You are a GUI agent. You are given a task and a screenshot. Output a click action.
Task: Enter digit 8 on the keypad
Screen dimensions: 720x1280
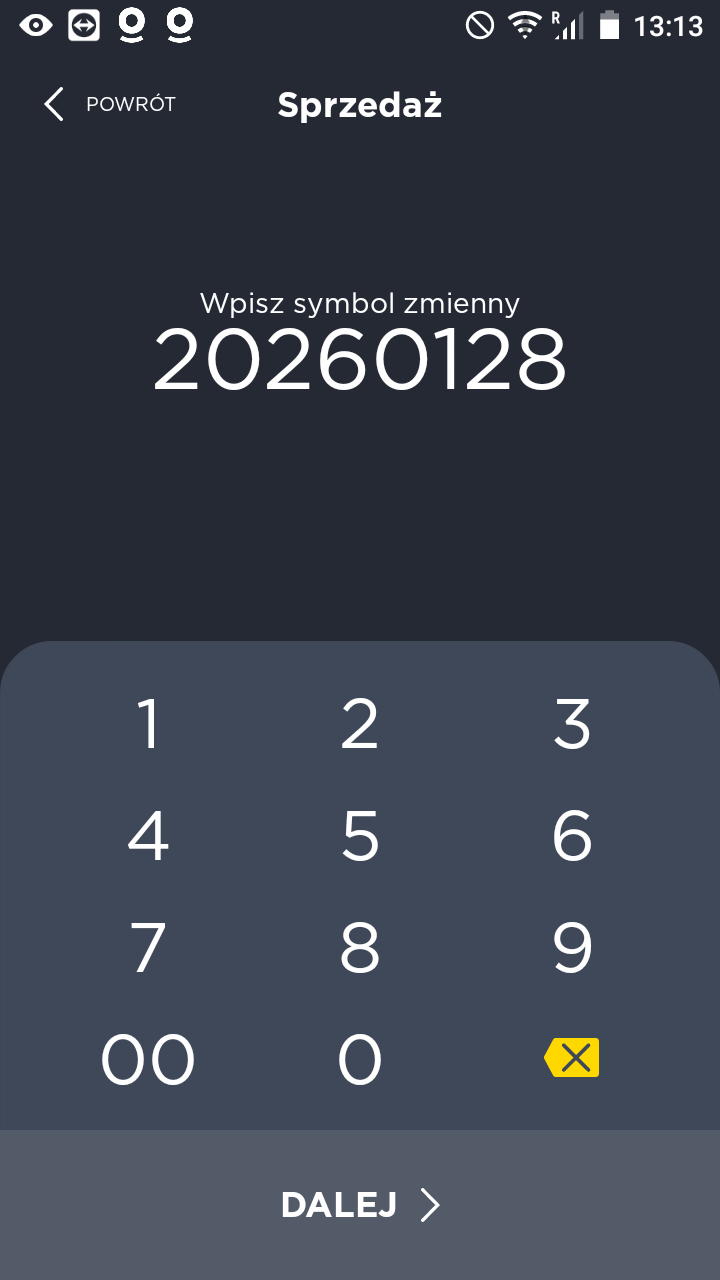(x=360, y=948)
